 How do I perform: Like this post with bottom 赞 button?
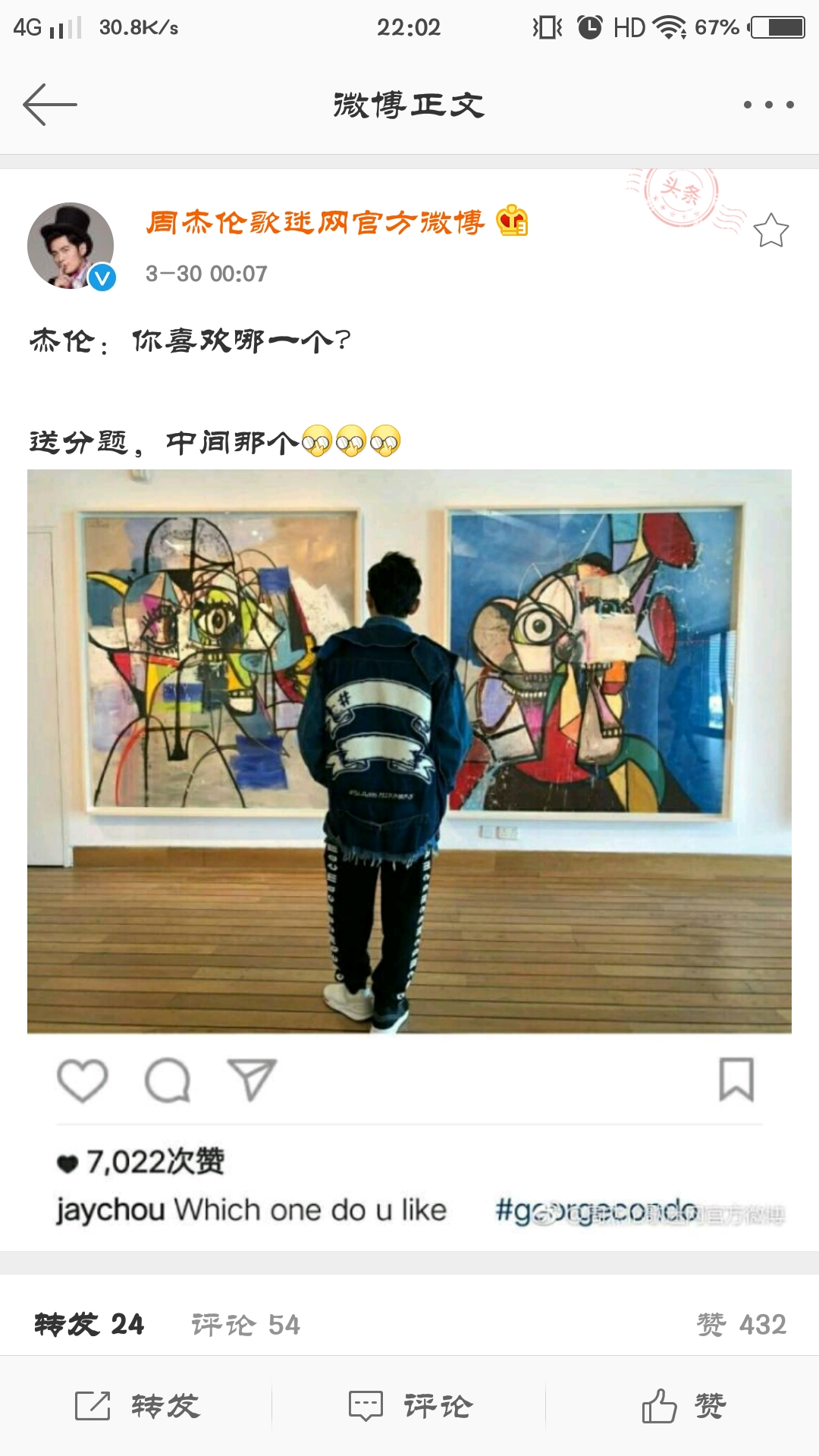(682, 1406)
